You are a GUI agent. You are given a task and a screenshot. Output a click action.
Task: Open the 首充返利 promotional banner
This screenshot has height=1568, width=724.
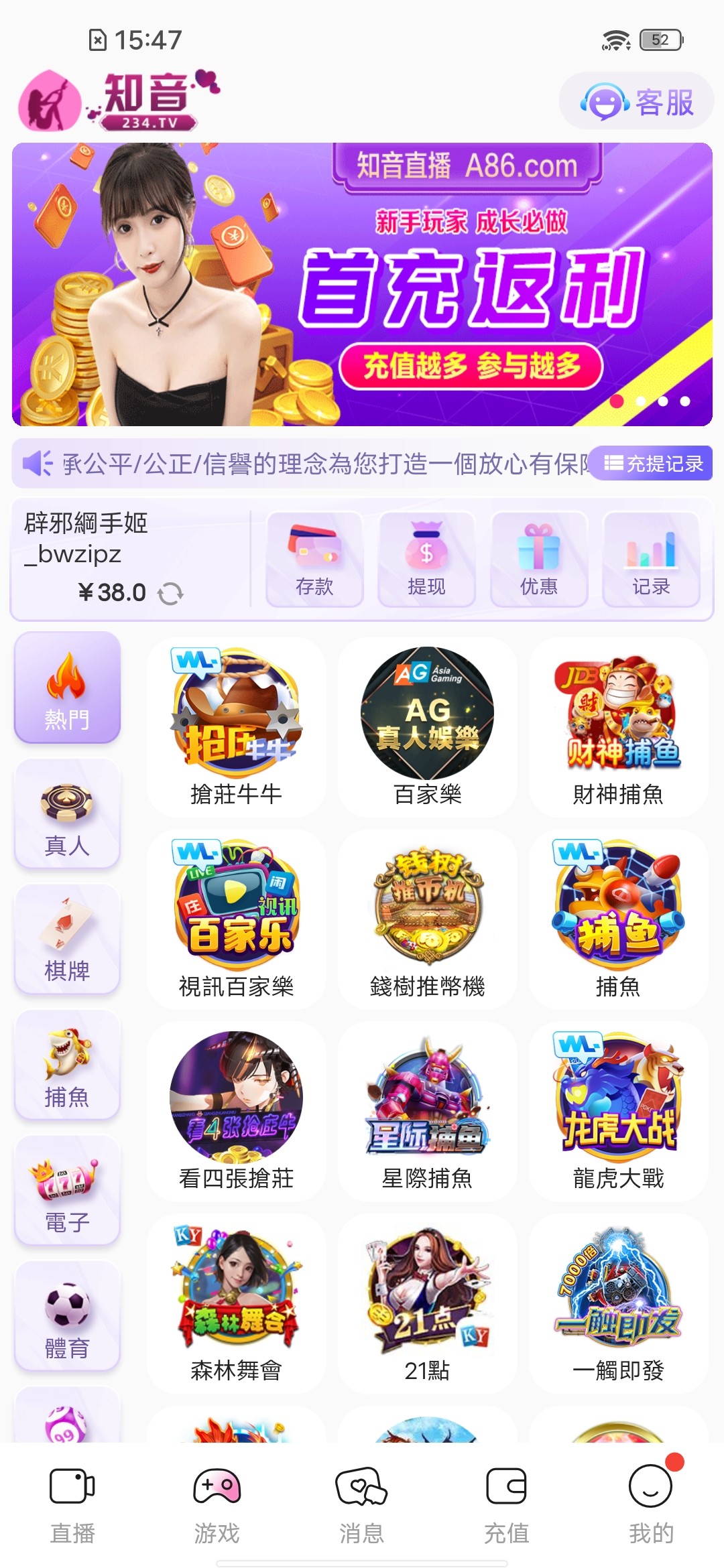coord(362,284)
